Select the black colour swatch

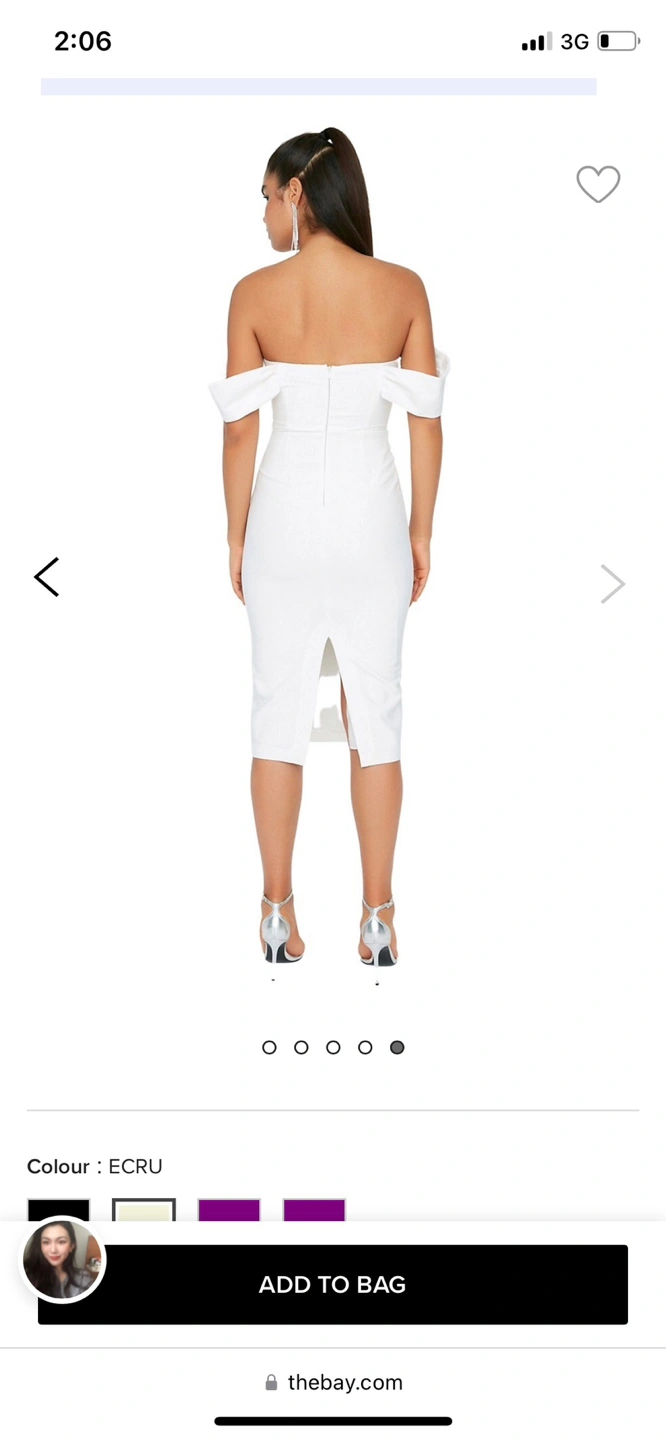click(59, 1210)
